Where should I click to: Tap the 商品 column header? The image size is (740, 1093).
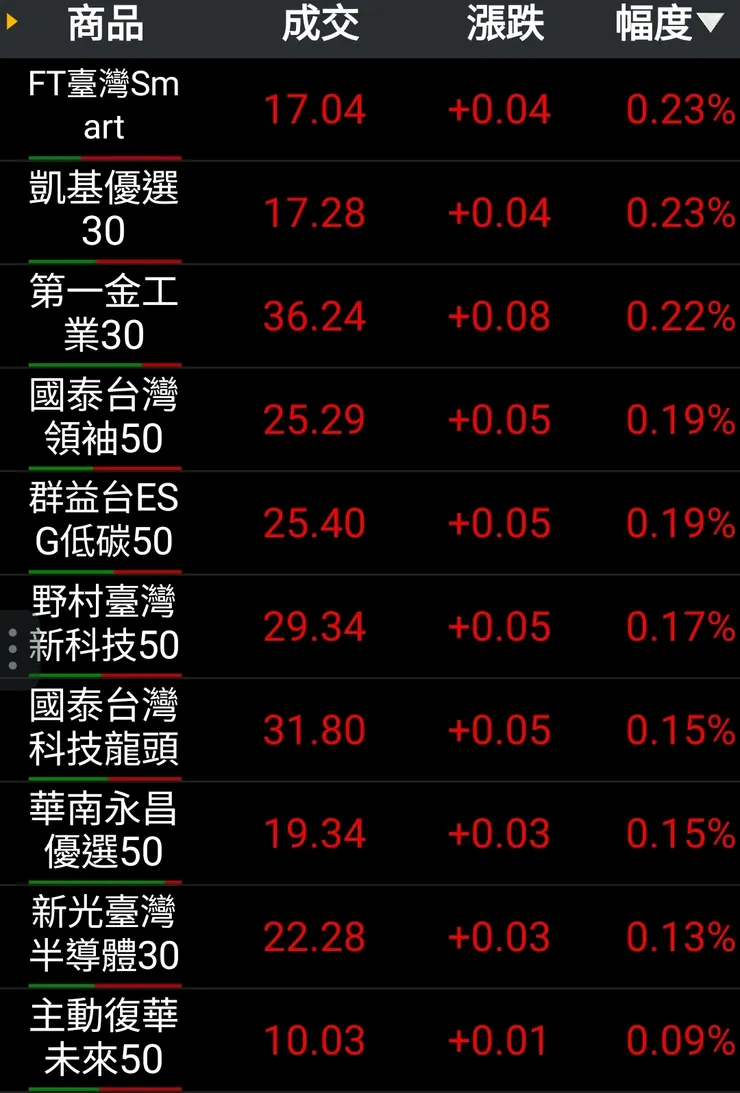point(105,25)
